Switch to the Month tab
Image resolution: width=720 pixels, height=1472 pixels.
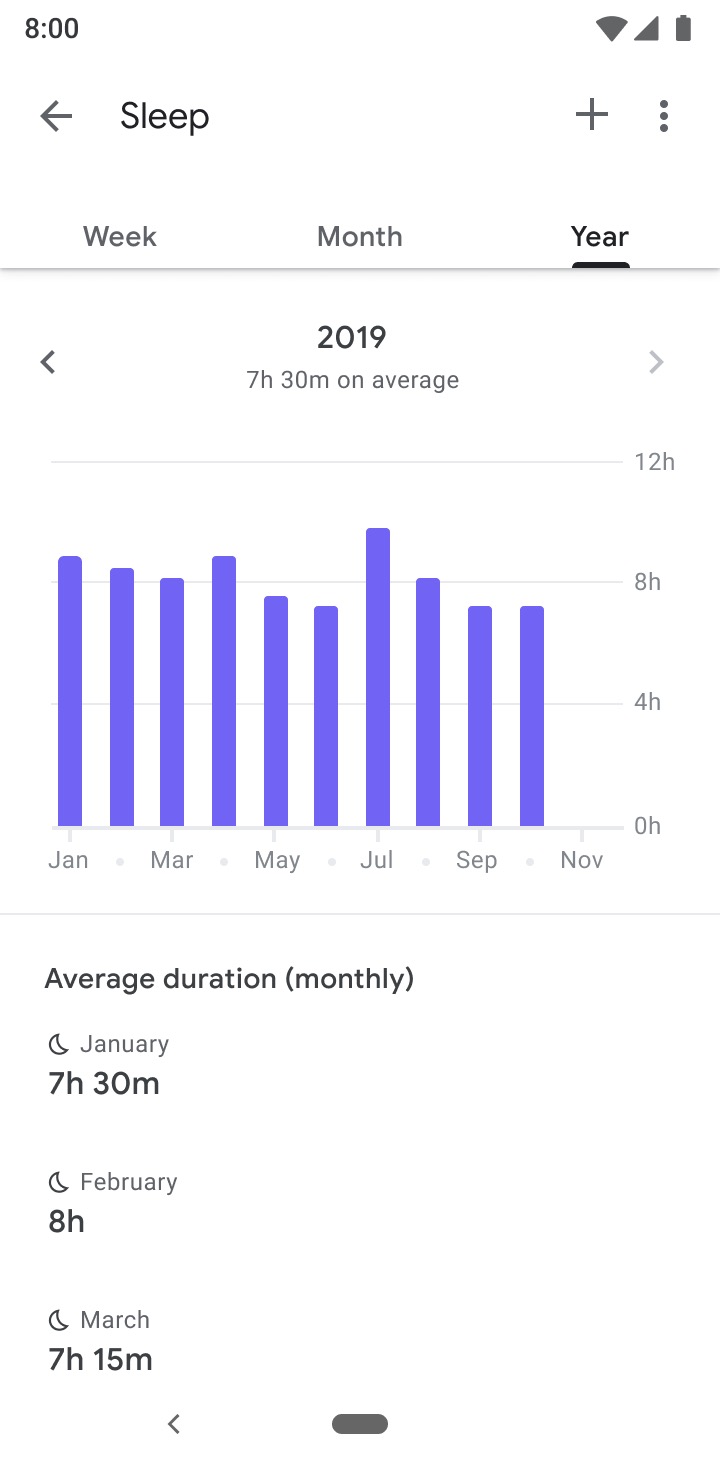[360, 237]
